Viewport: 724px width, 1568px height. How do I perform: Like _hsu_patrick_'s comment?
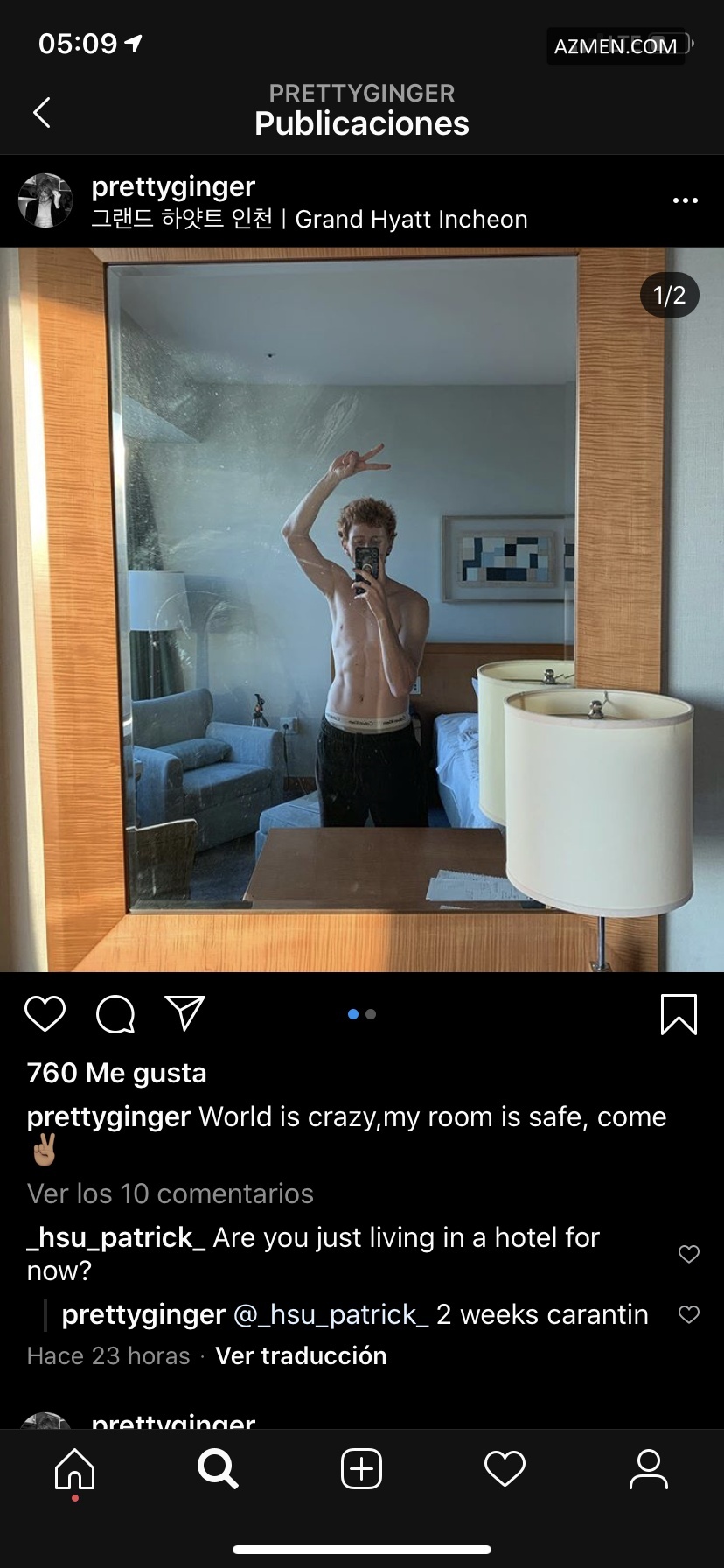click(689, 1254)
